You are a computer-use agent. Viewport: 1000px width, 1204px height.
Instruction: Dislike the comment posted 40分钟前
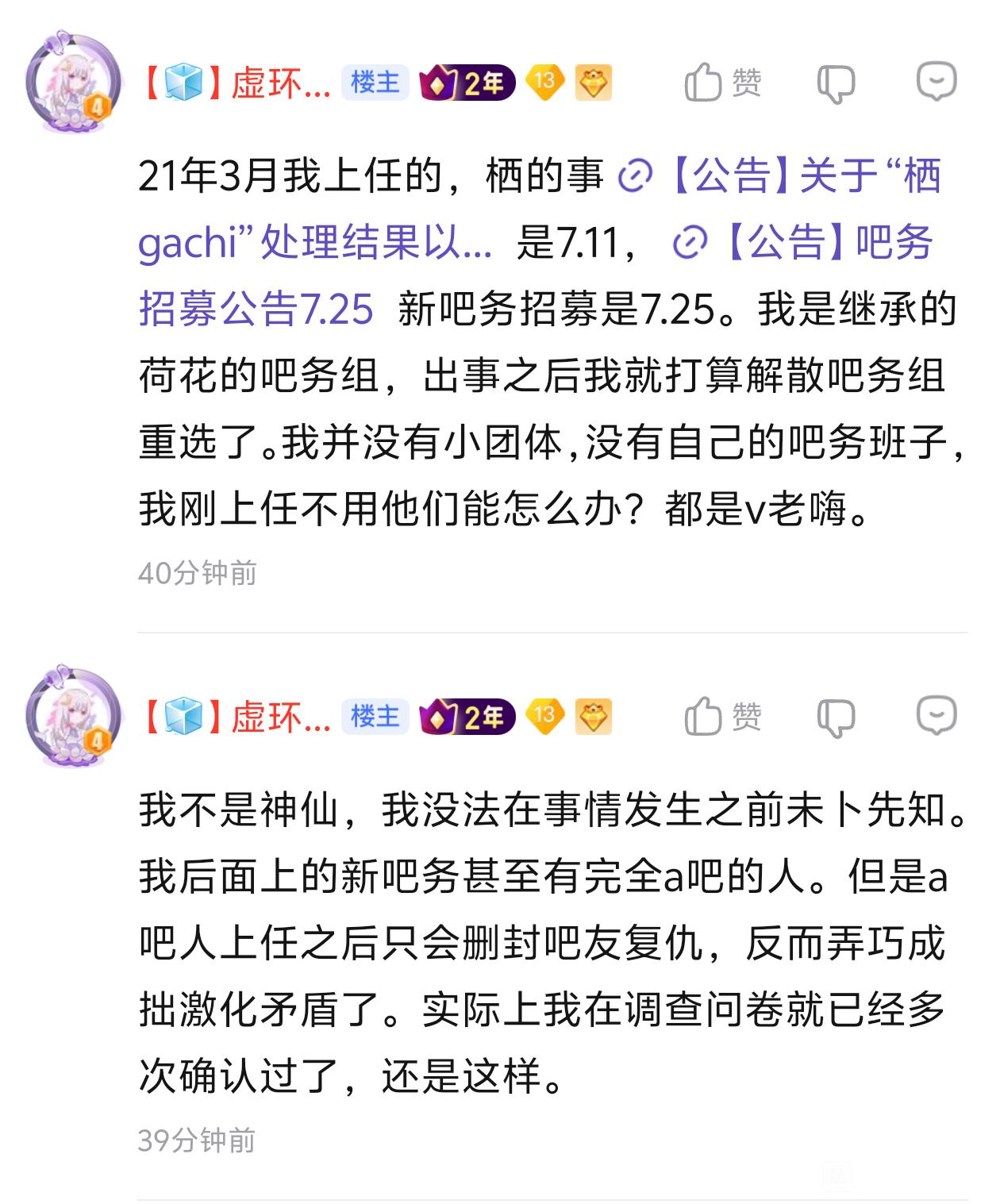tap(836, 83)
